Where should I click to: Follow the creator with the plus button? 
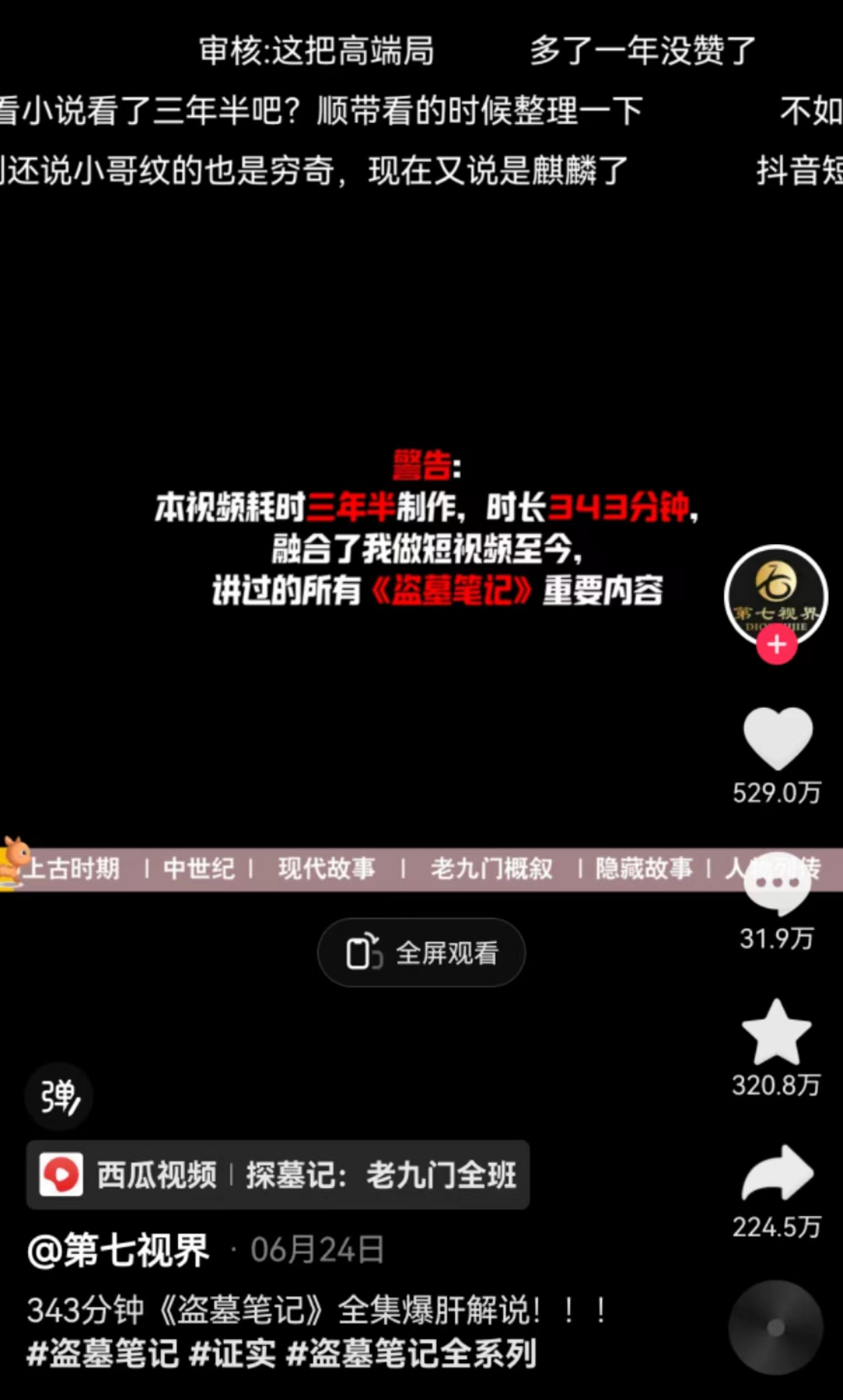coord(776,645)
